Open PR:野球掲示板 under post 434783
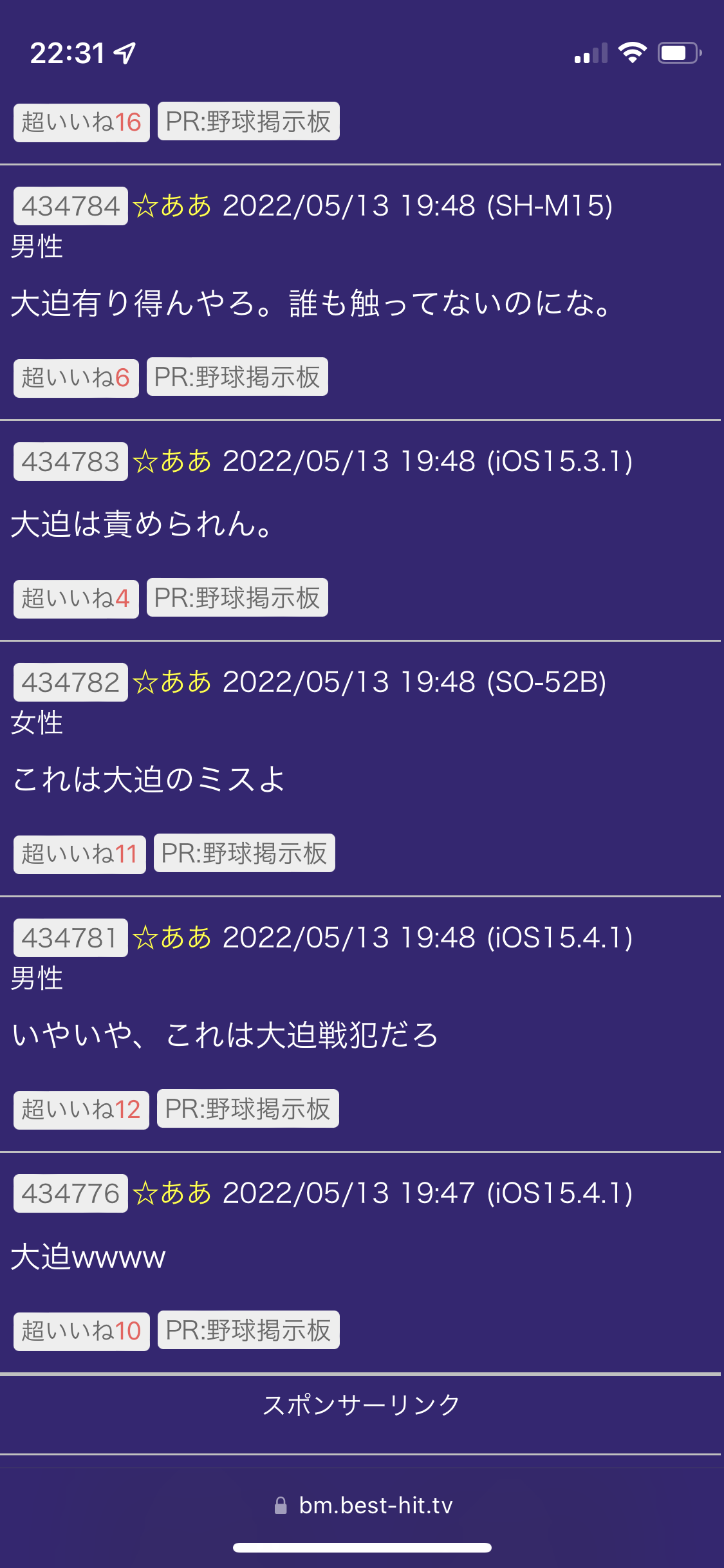724x1568 pixels. click(237, 598)
